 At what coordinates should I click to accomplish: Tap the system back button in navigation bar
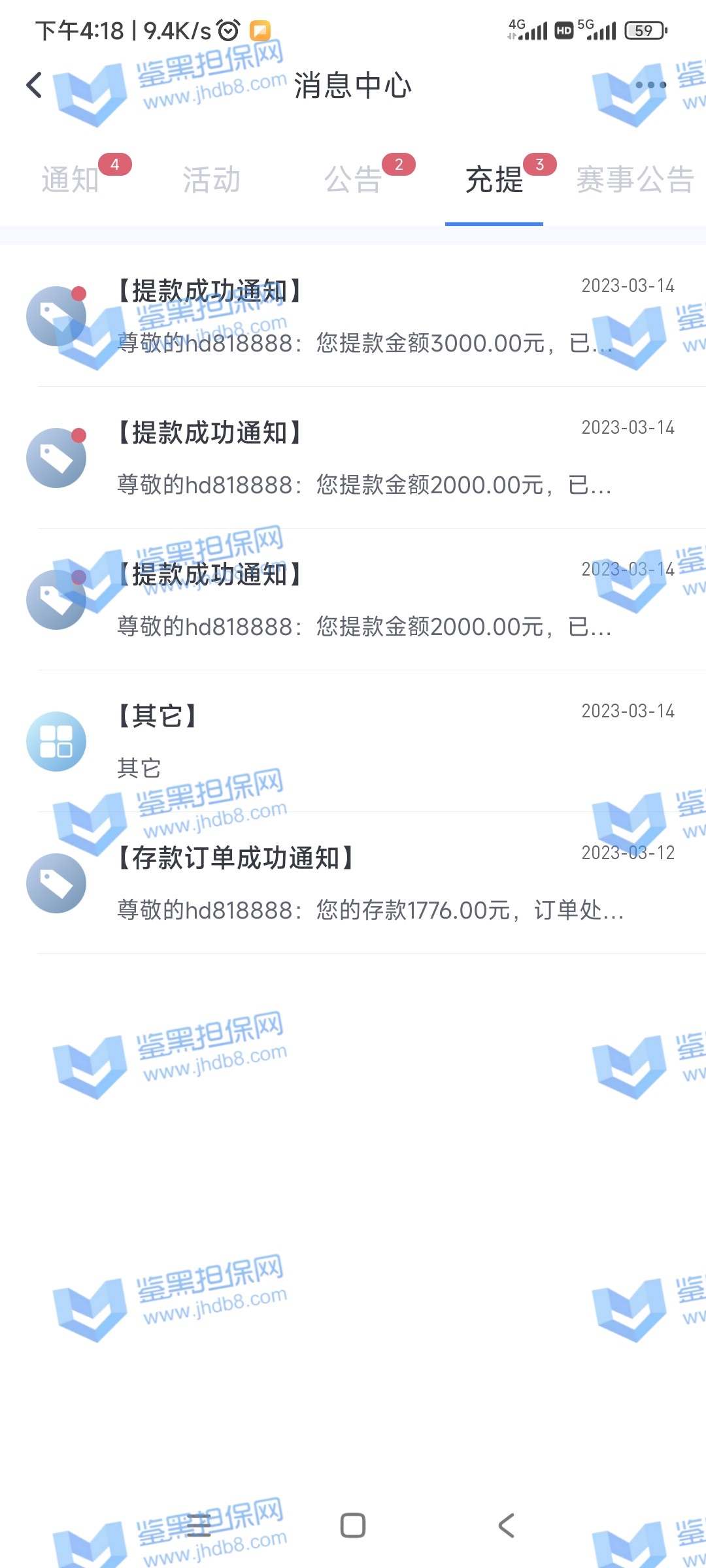click(x=507, y=1526)
